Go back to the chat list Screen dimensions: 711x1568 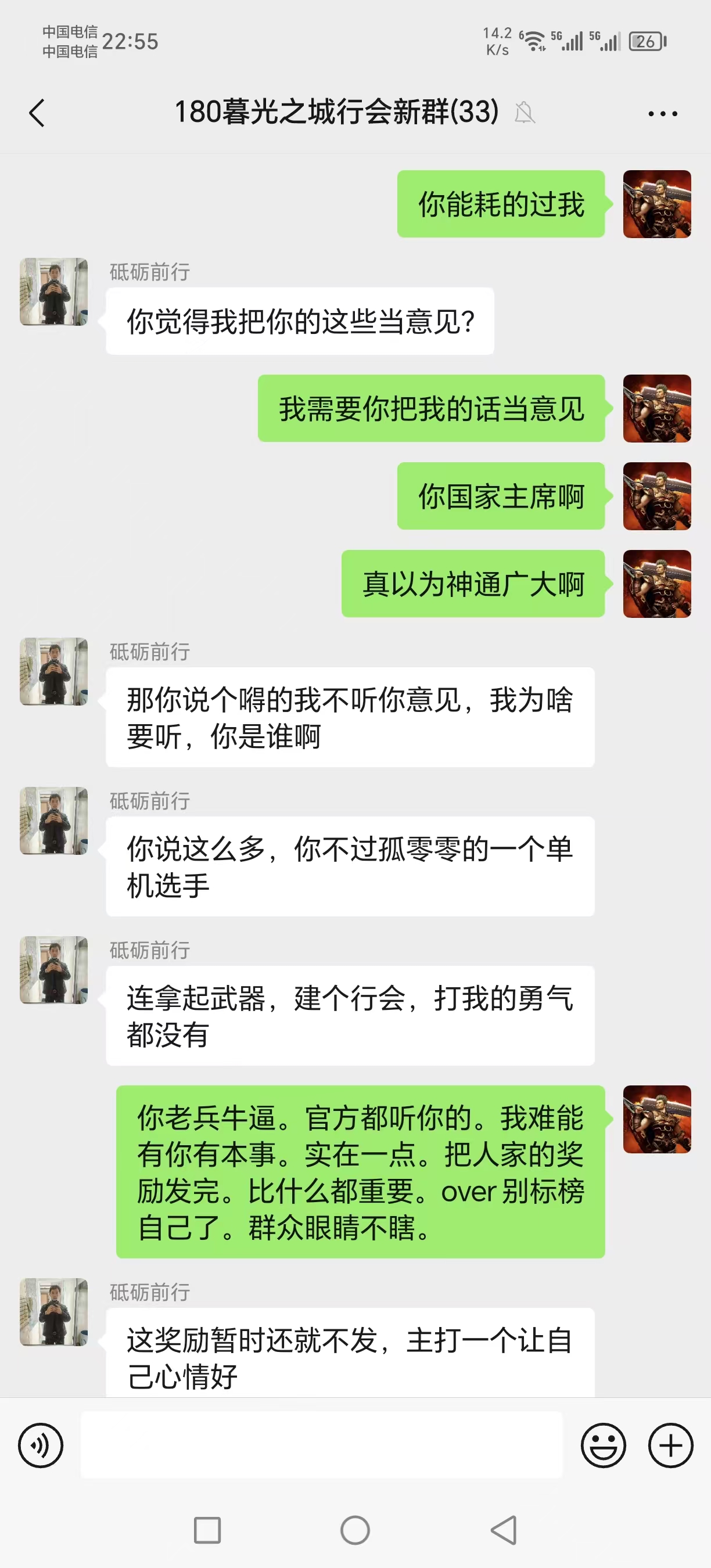37,113
